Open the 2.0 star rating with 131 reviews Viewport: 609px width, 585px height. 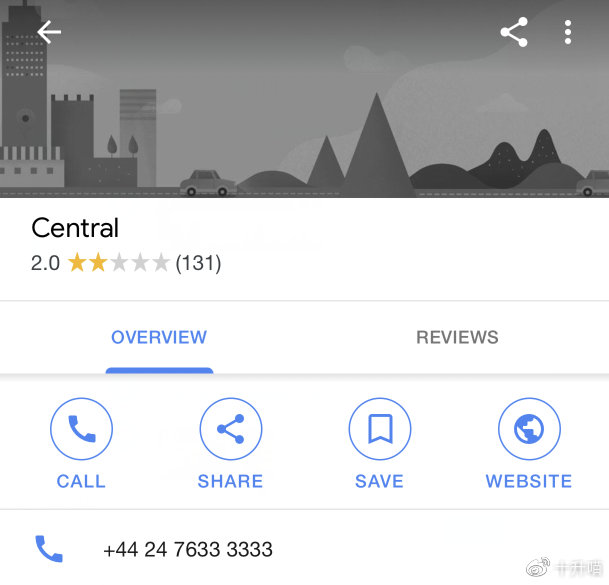[126, 263]
